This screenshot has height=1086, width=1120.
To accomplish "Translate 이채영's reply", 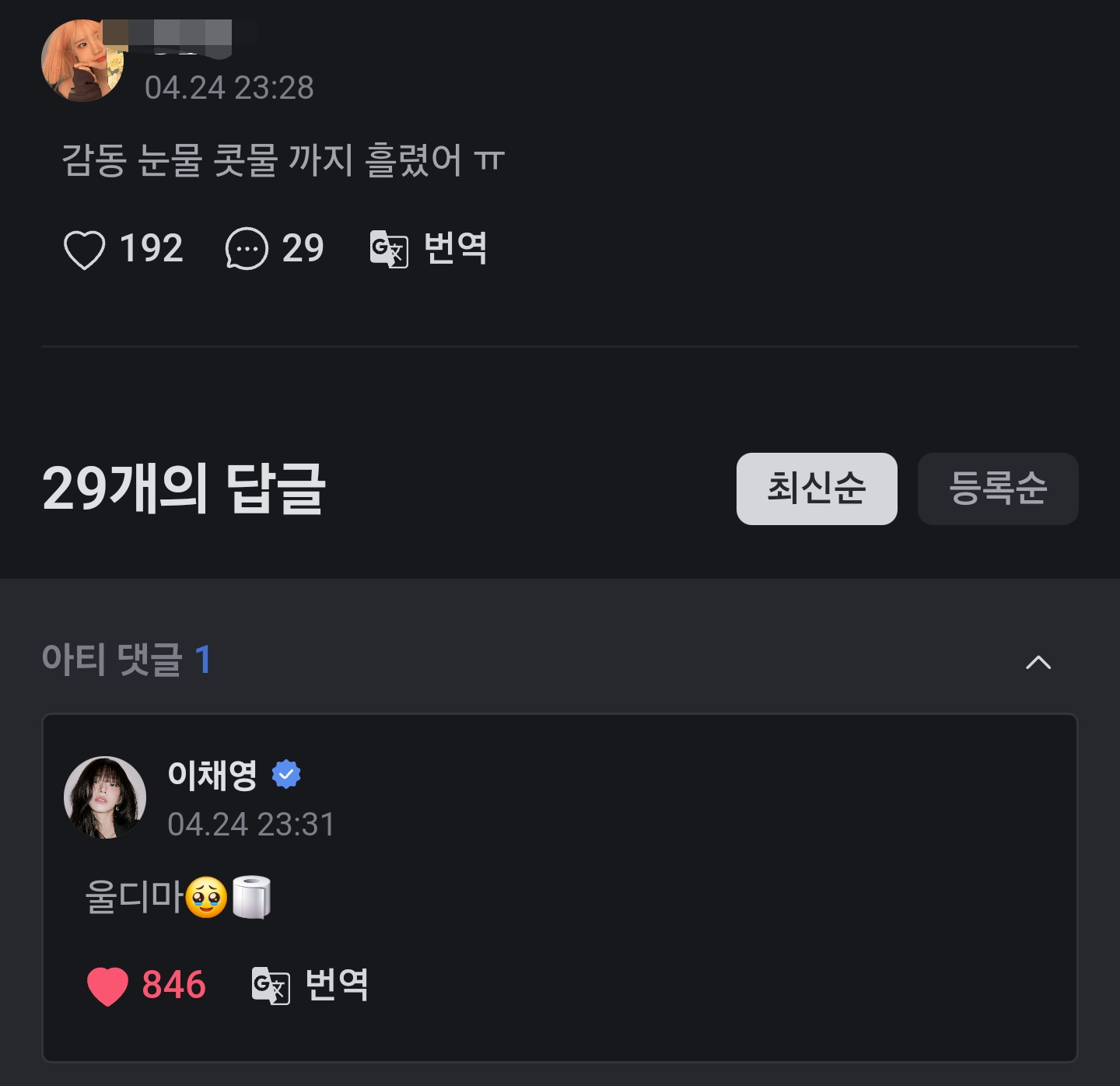I will coord(310,986).
